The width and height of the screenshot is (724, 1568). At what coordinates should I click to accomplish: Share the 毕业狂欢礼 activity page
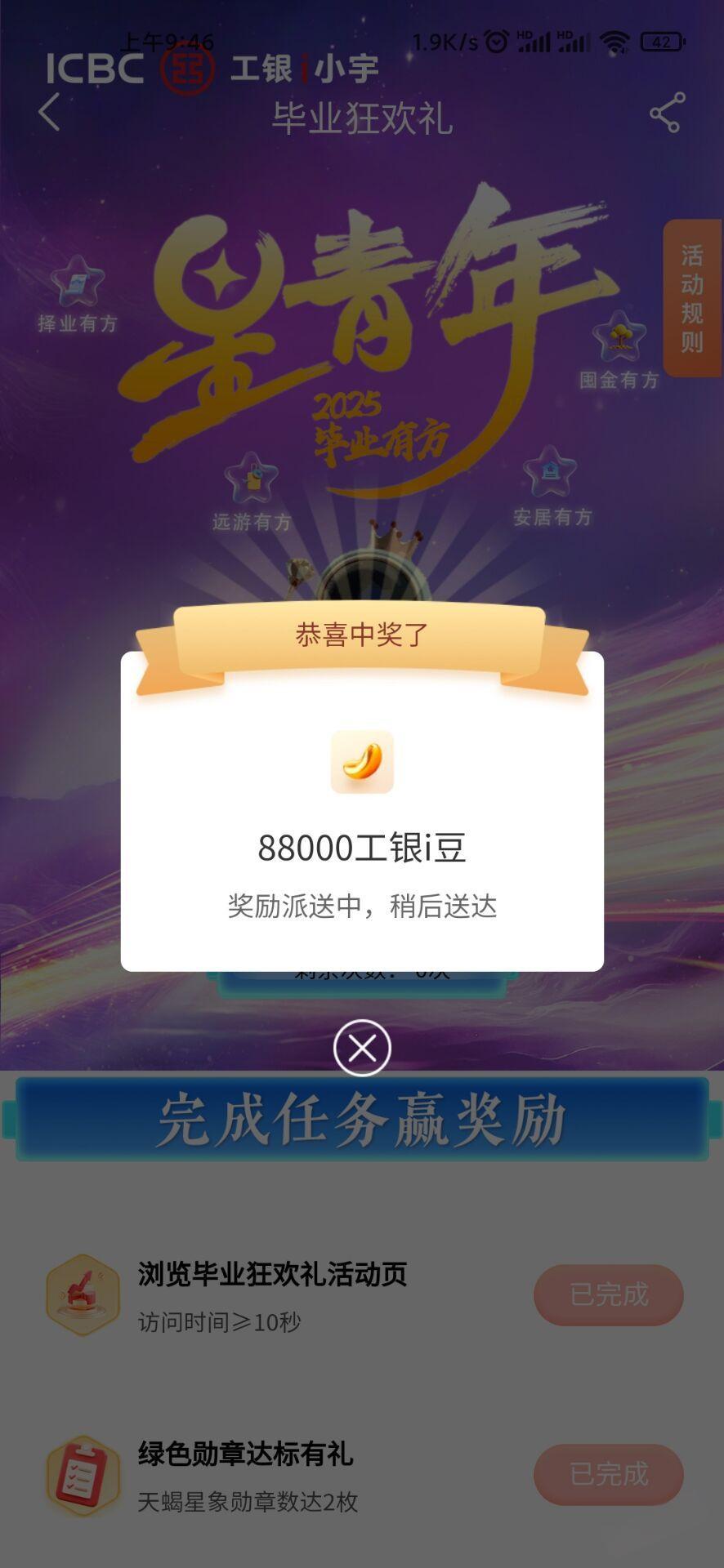pyautogui.click(x=667, y=113)
